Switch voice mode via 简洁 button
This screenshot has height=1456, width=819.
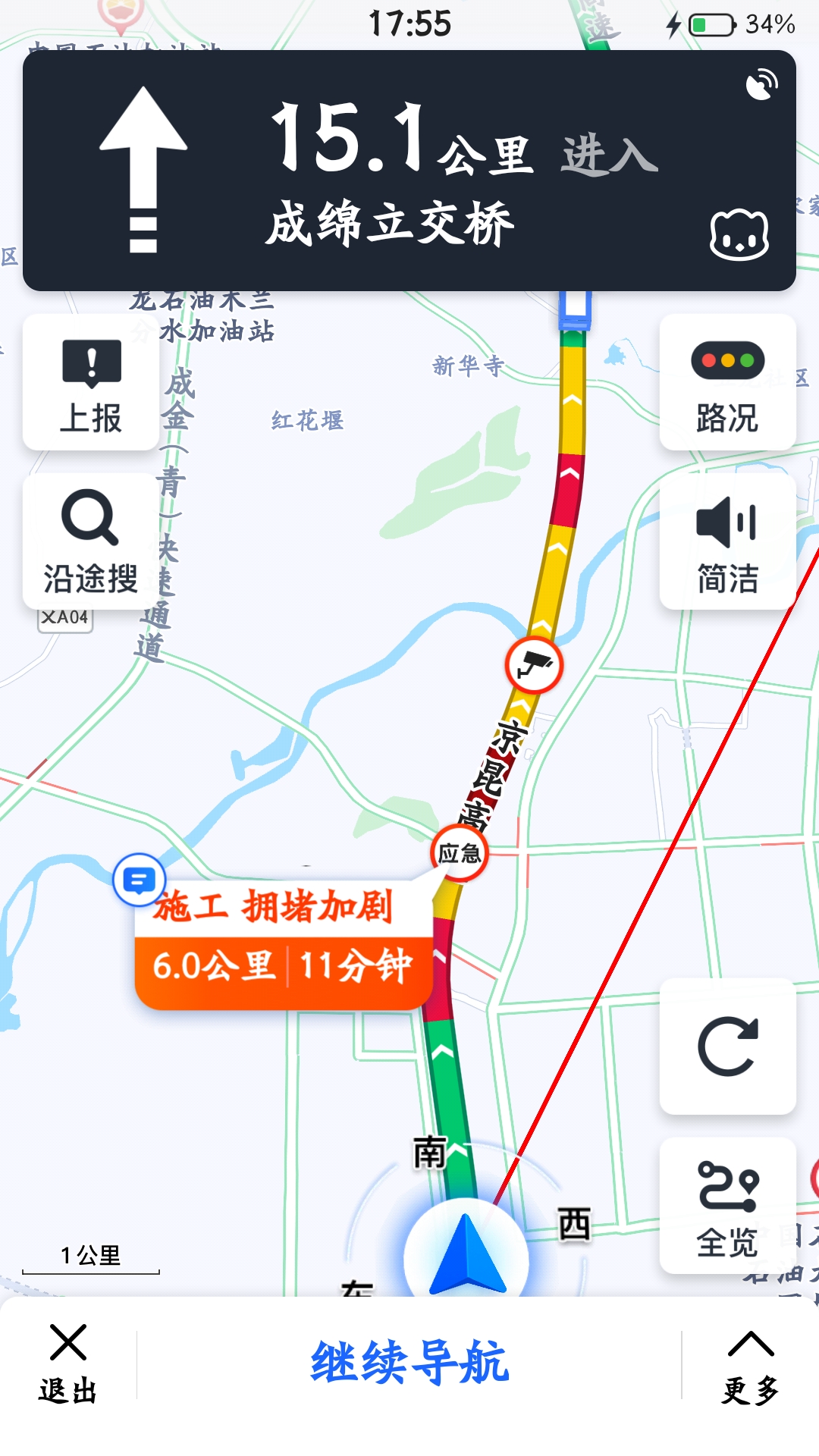[726, 541]
